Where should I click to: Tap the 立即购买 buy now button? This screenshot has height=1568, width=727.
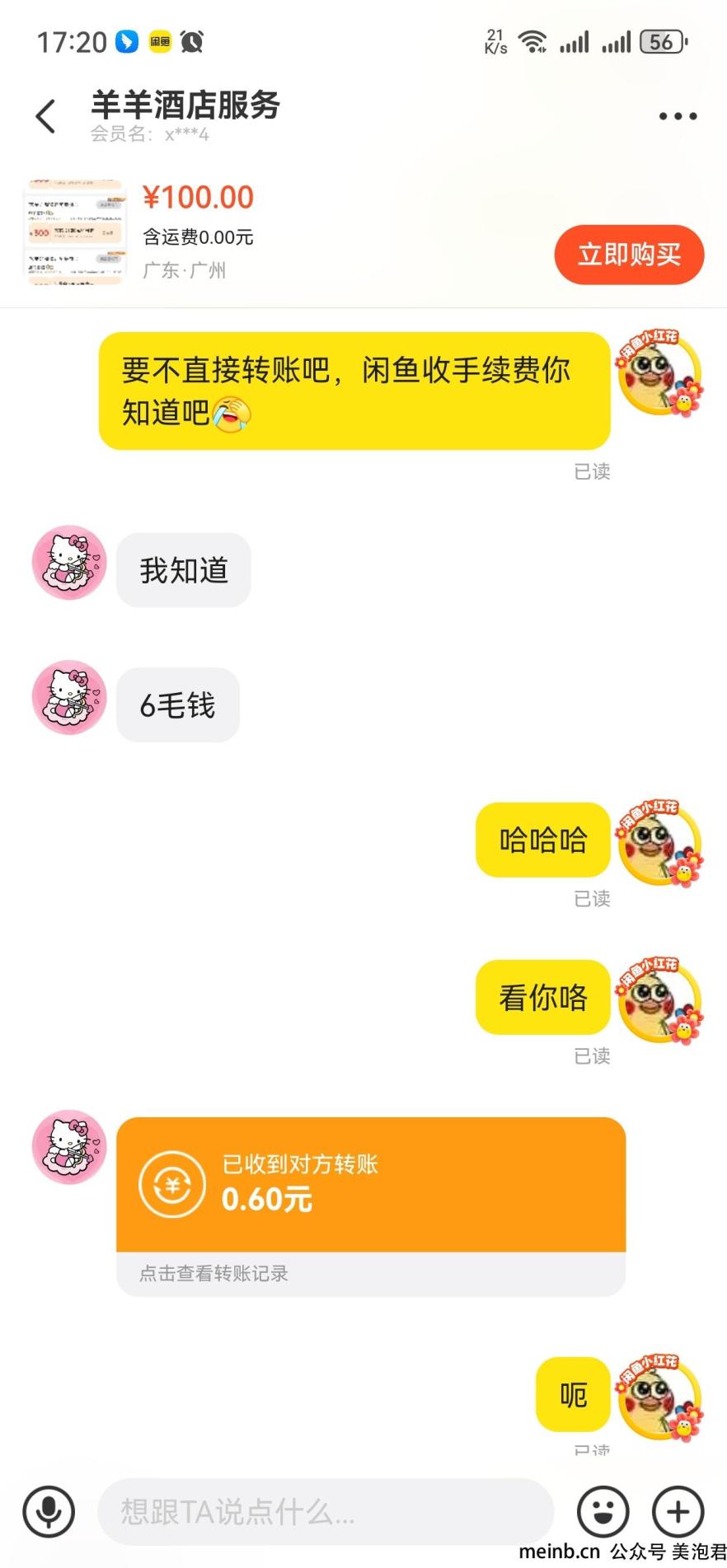(629, 255)
